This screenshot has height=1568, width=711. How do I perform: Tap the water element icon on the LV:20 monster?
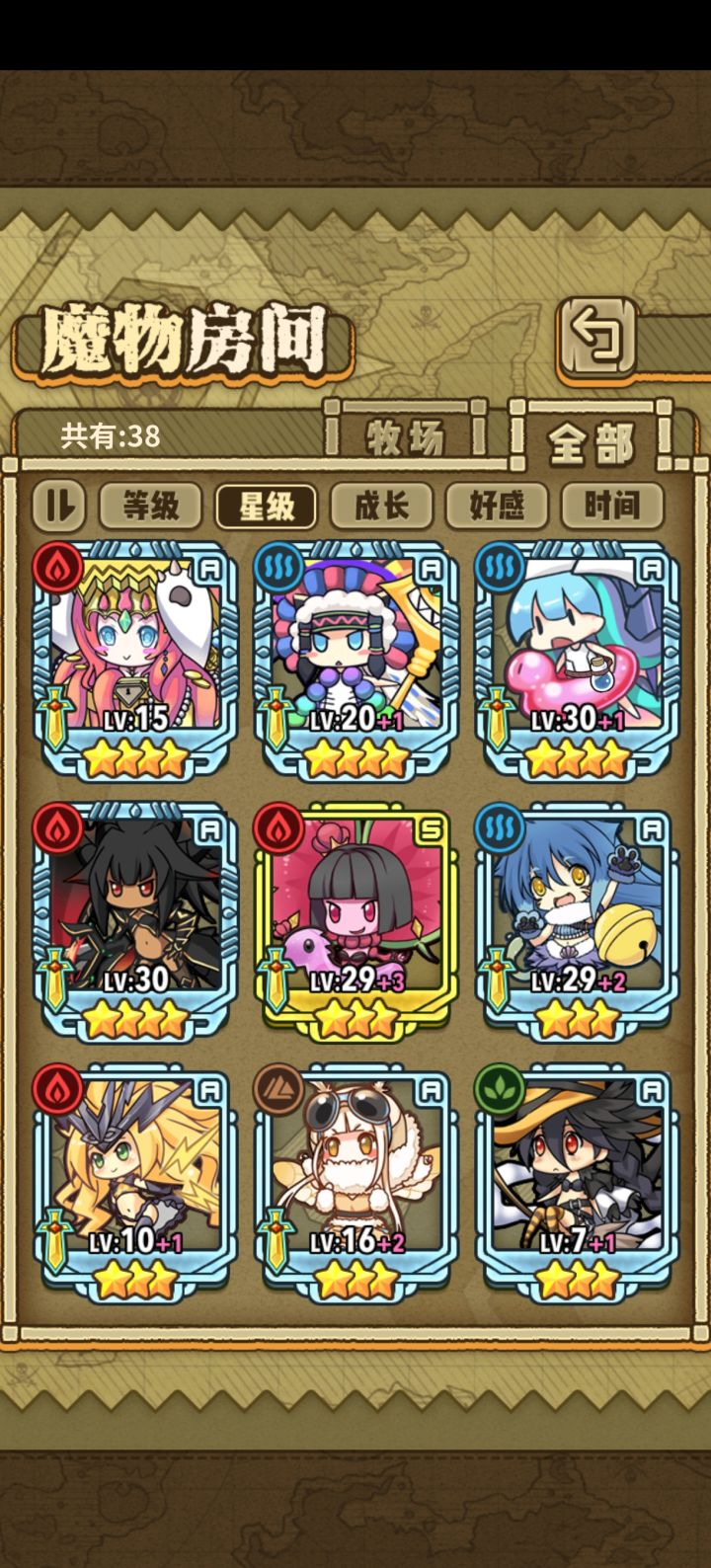click(x=280, y=570)
